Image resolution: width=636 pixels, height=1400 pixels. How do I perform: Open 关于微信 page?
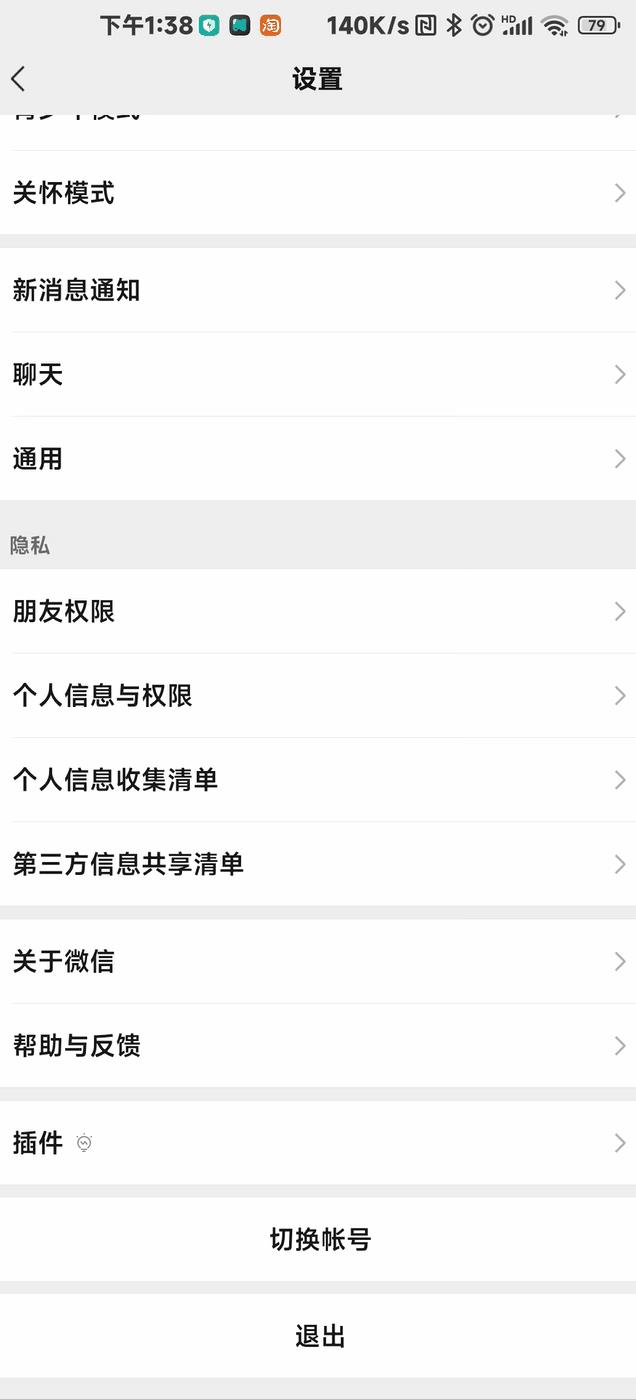(318, 962)
